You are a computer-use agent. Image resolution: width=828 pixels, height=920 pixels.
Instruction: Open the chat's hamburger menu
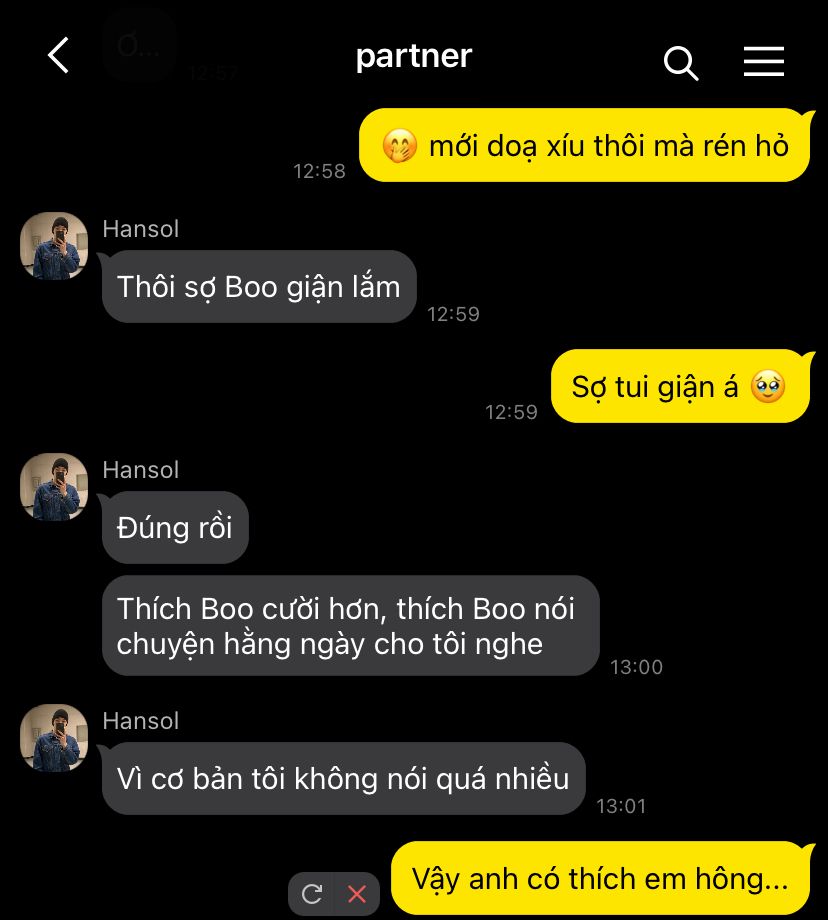click(763, 62)
